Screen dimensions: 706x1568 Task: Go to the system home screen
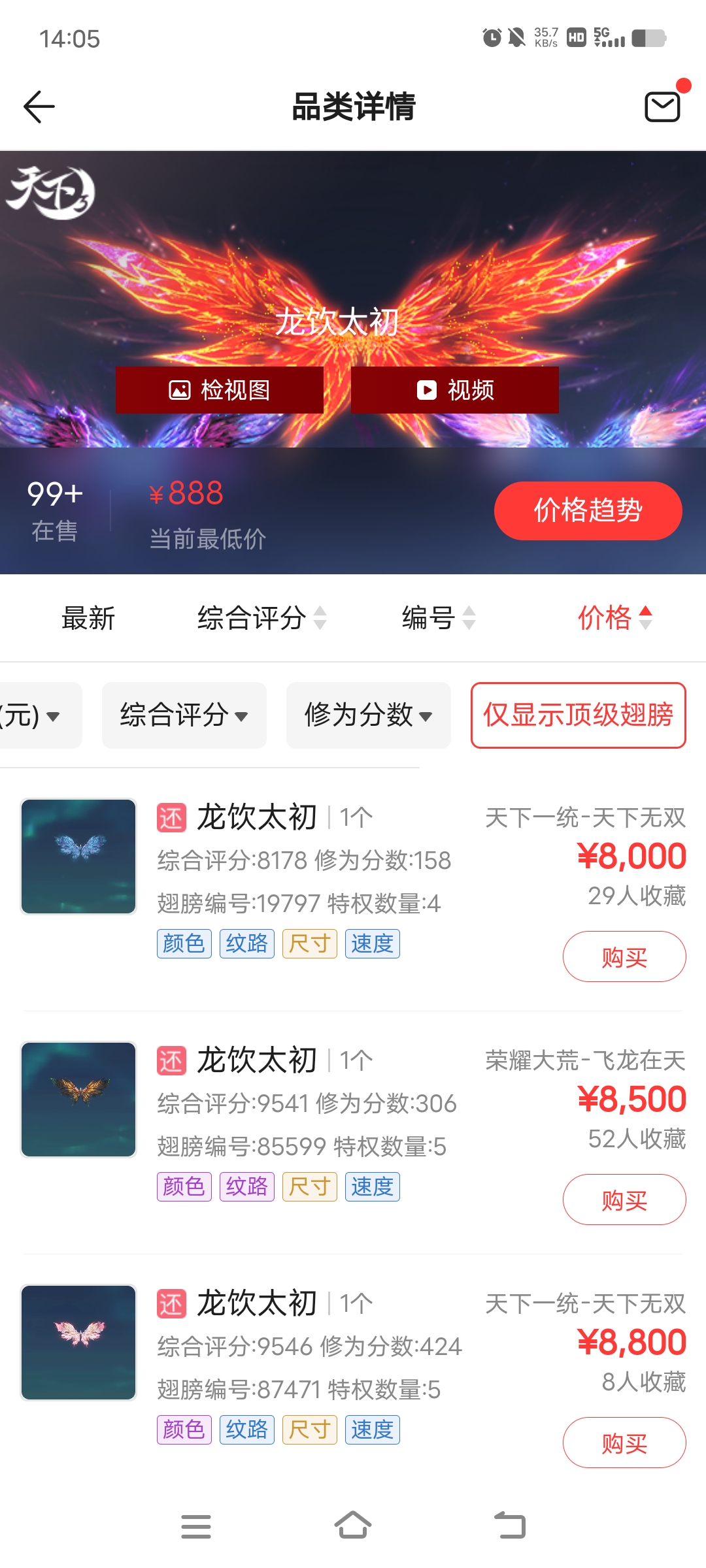coord(353,1526)
